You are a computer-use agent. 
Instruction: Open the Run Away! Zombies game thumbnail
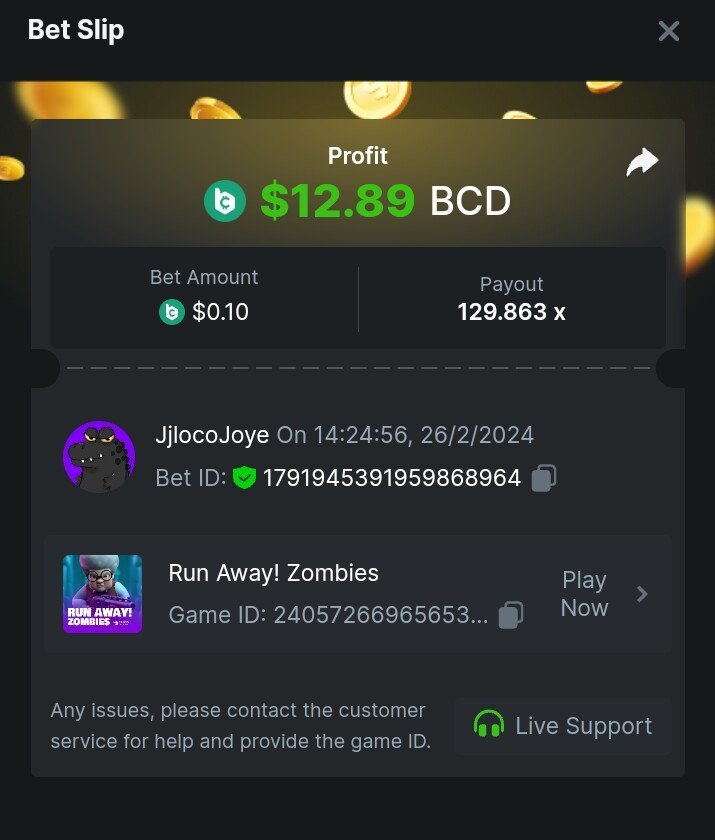[102, 594]
